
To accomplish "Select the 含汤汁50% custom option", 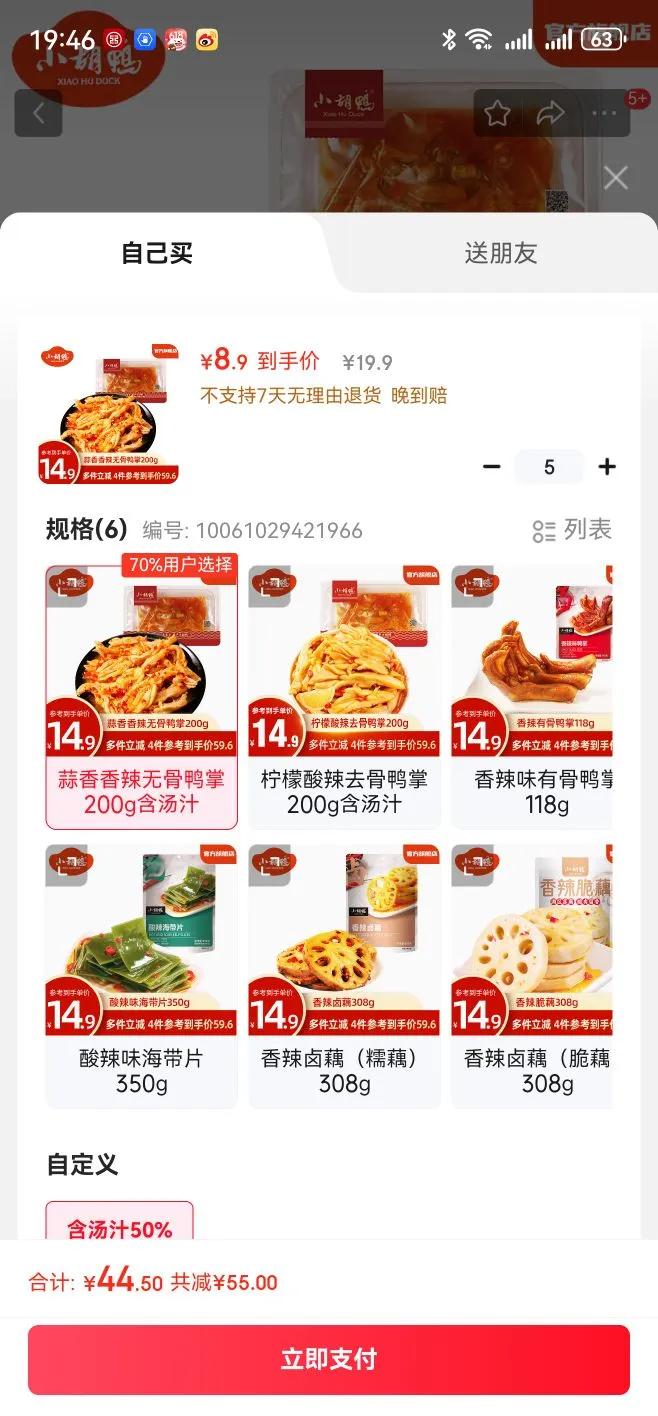I will point(119,1229).
